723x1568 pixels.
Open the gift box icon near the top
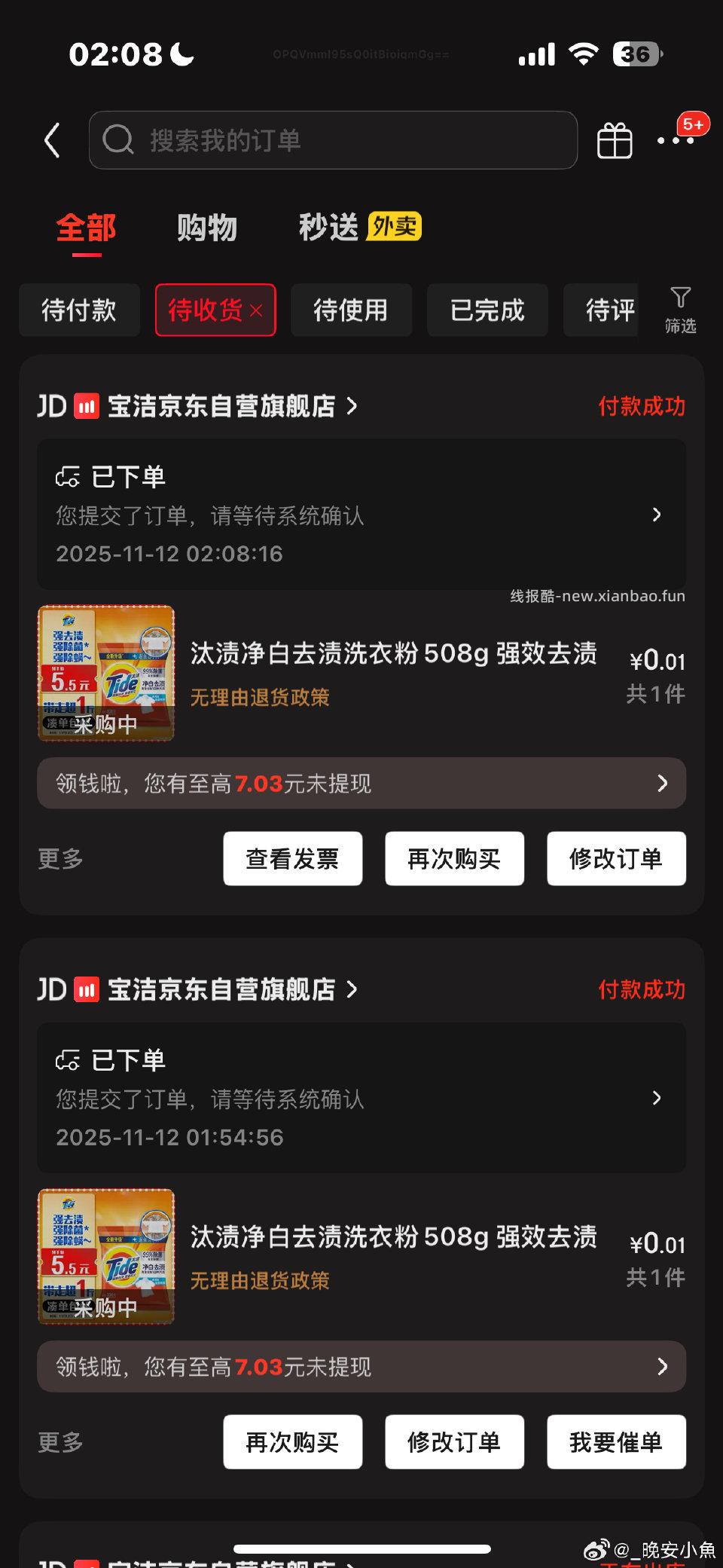pos(614,140)
